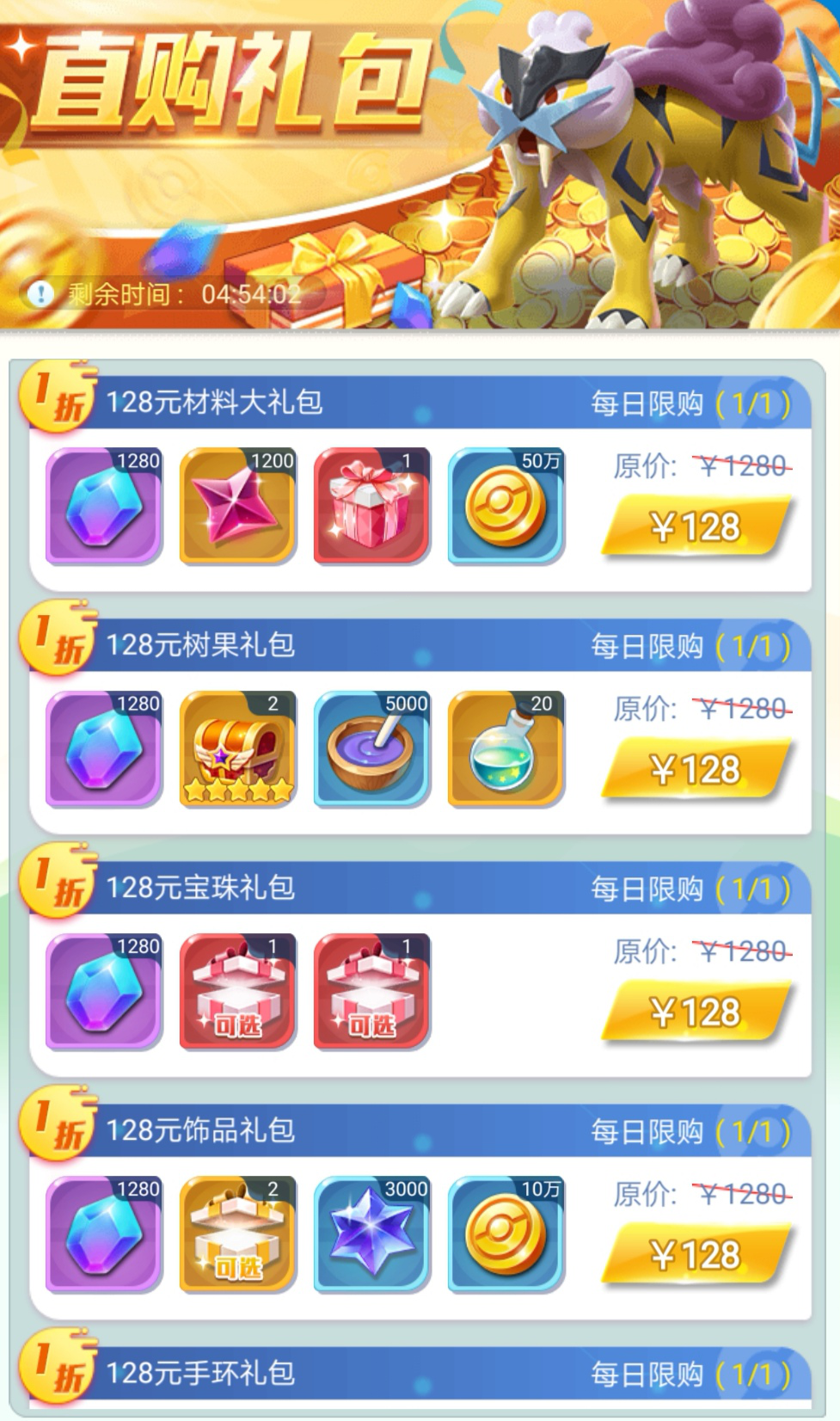This screenshot has height=1421, width=840.
Task: View the 1200 pink star item in 材料大礼包
Action: pos(237,506)
